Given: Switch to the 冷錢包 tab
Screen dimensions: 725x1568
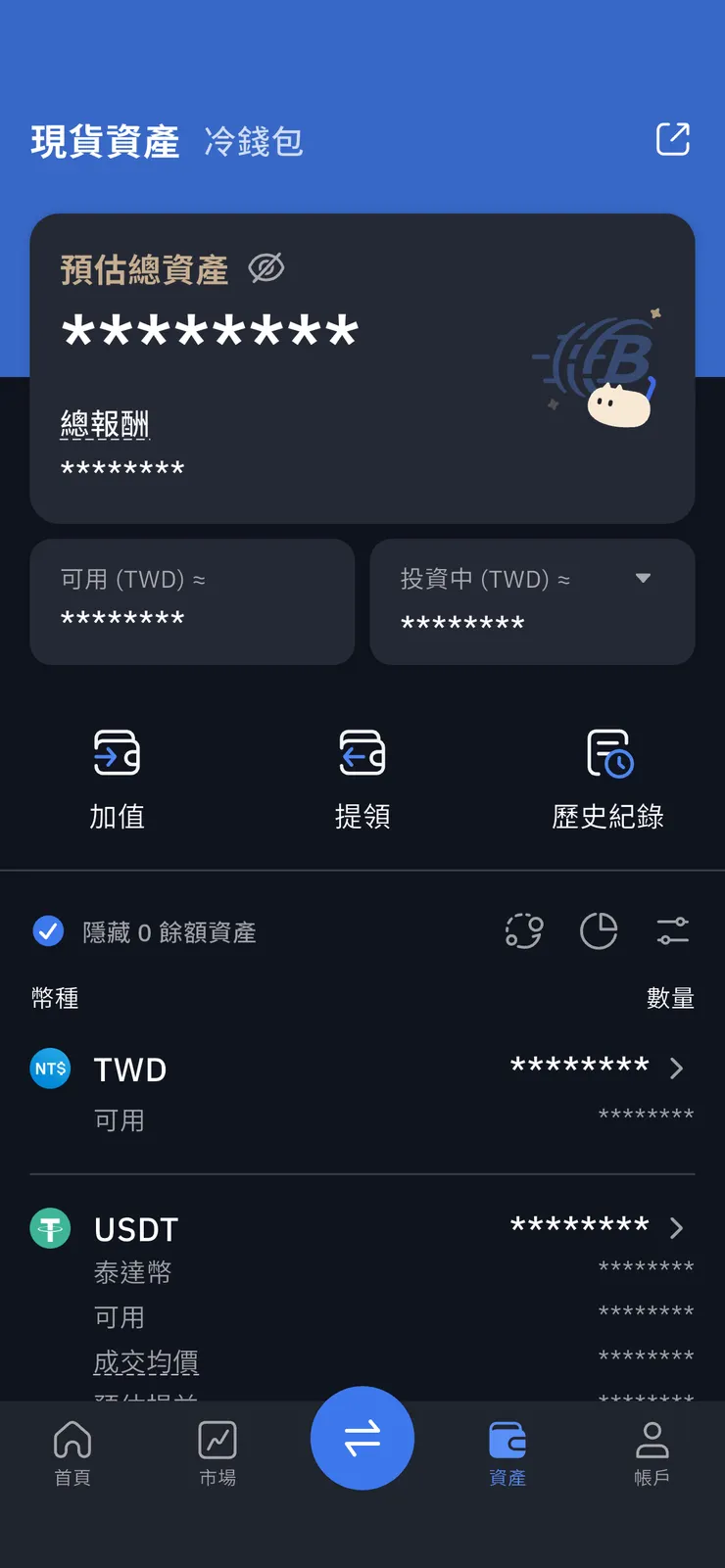Looking at the screenshot, I should coord(254,142).
